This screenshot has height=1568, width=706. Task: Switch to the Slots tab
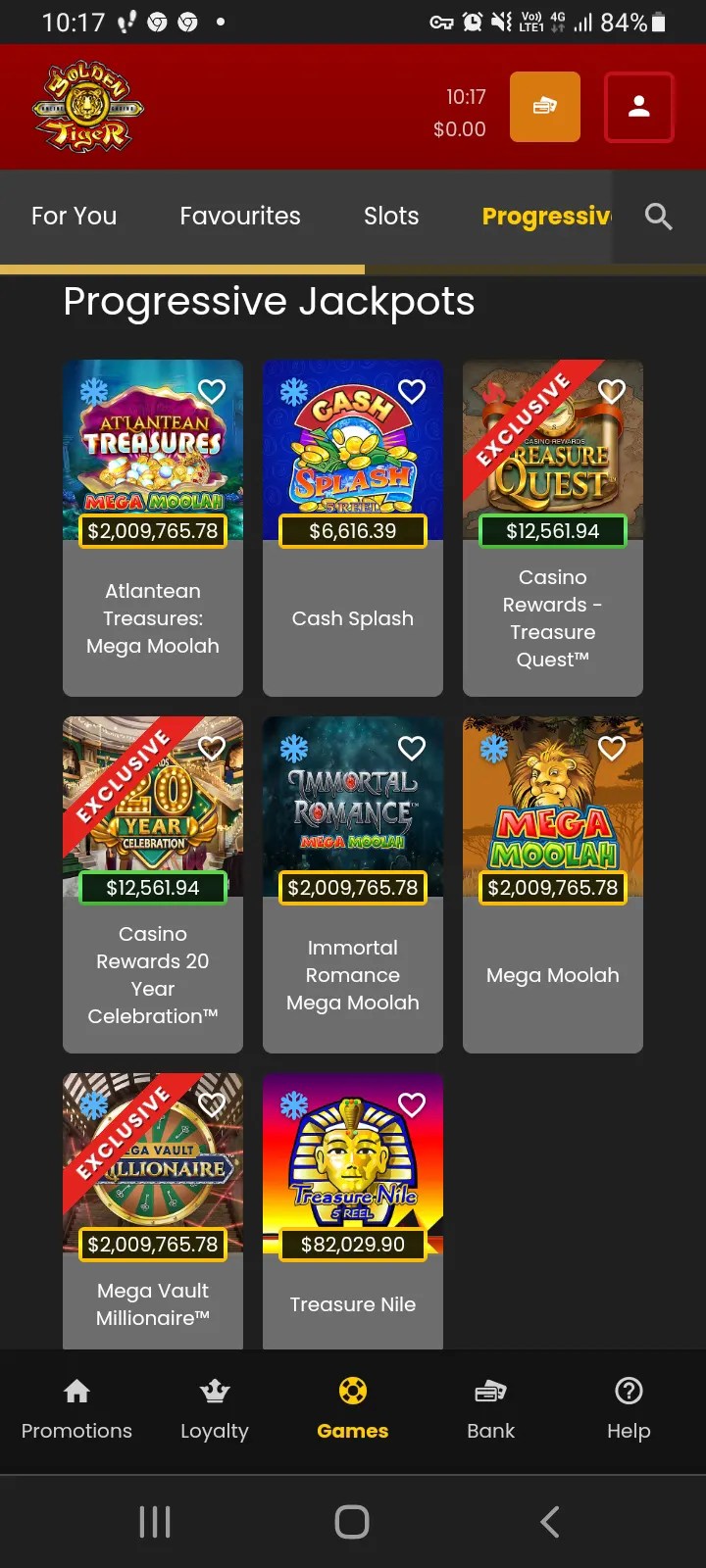[x=391, y=216]
